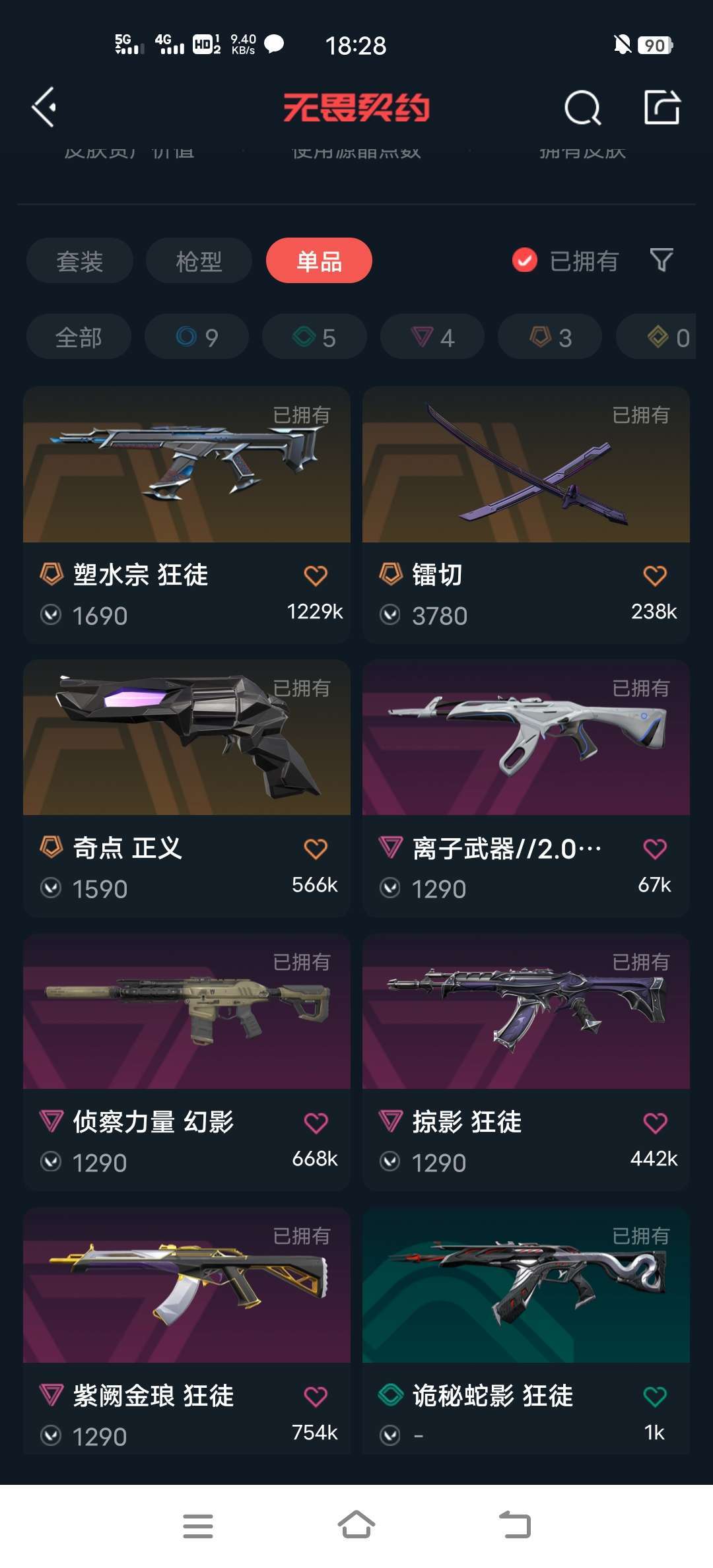Open the funnel filter icon
This screenshot has width=713, height=1568.
662,261
